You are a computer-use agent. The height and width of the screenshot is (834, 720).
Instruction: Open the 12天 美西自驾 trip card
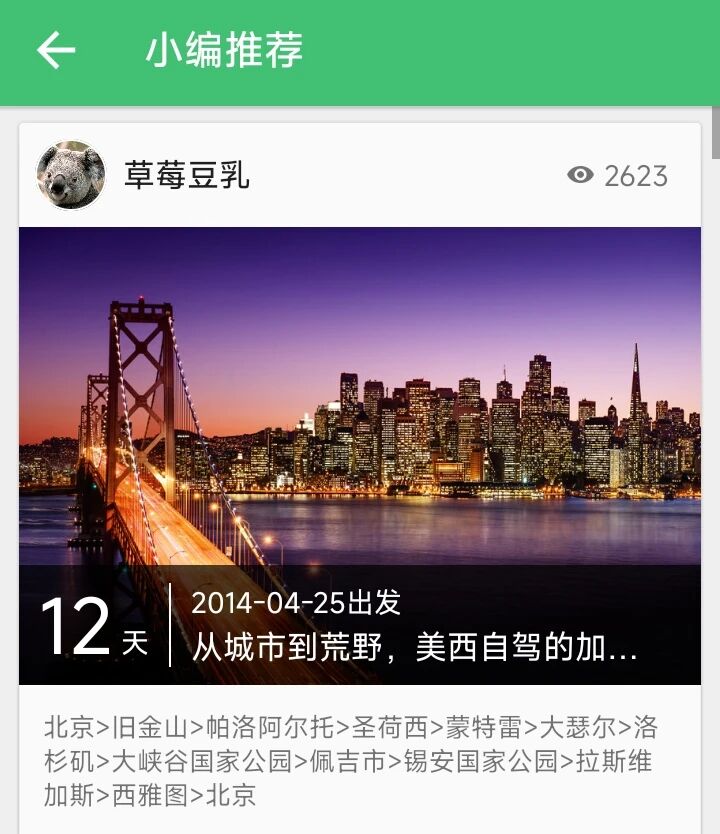coord(360,455)
